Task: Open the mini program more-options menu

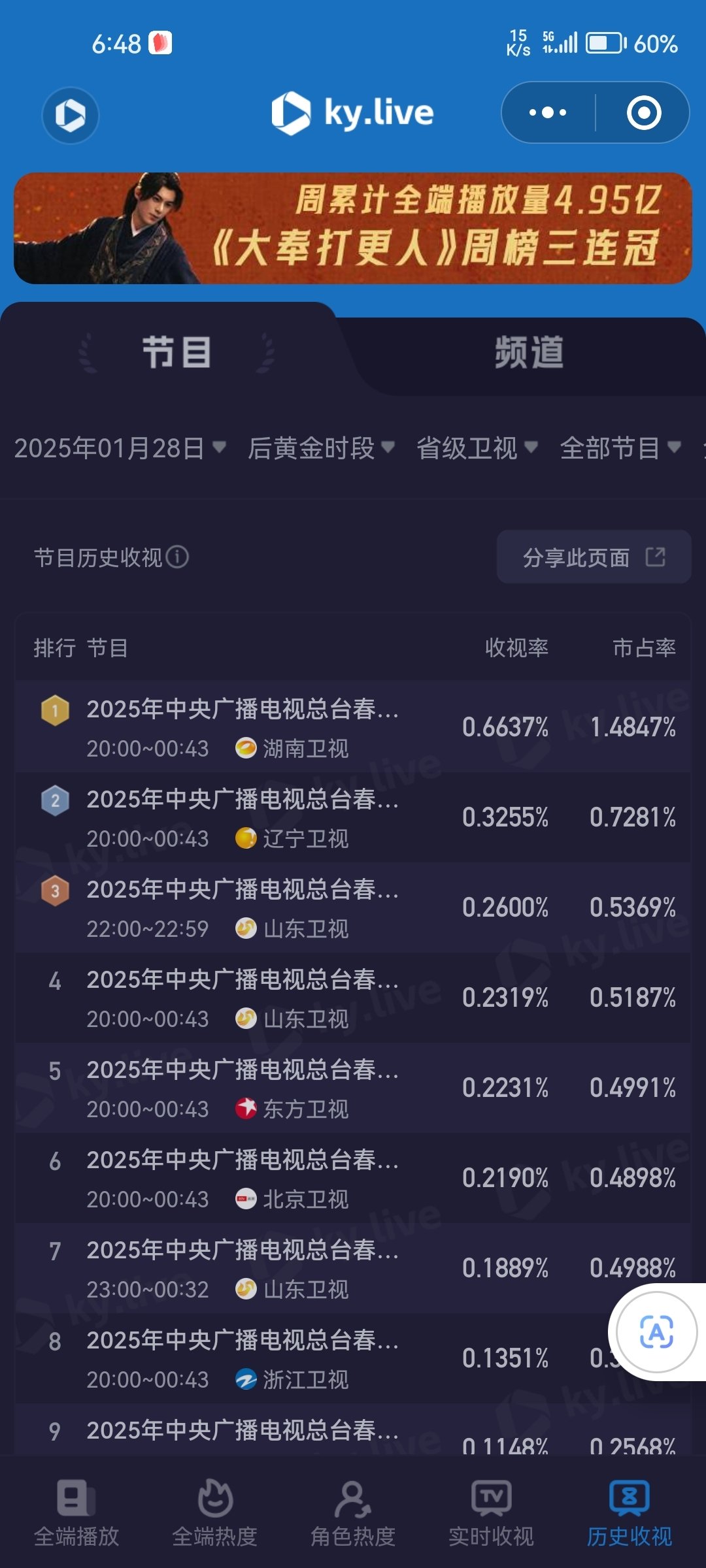Action: click(548, 112)
